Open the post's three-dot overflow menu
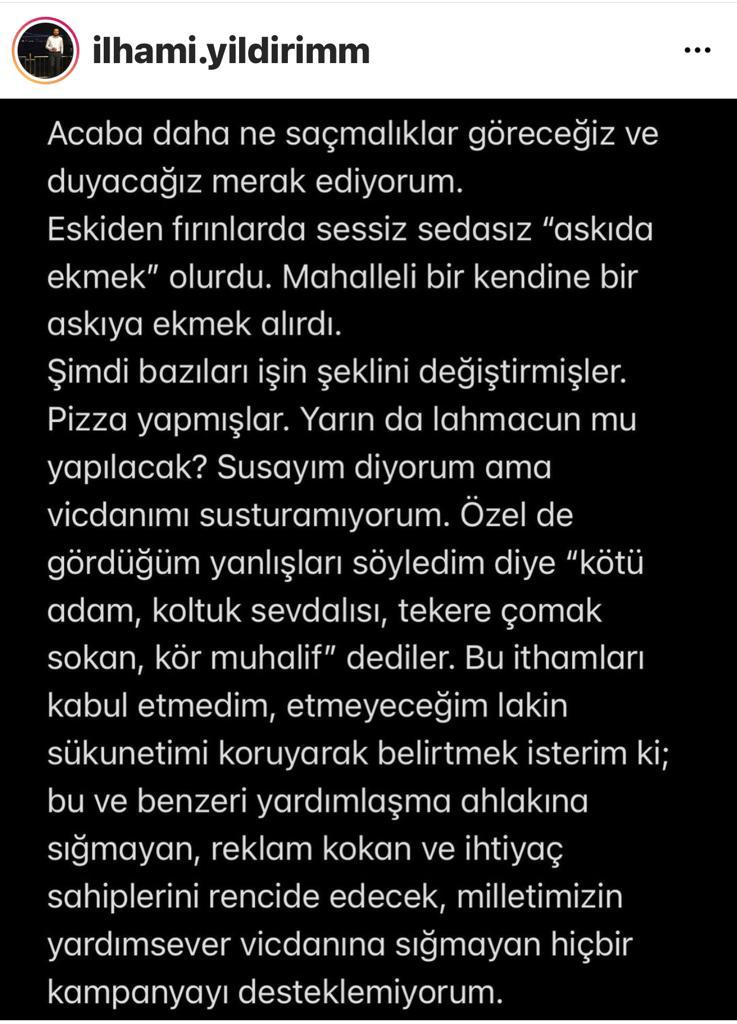 697,49
